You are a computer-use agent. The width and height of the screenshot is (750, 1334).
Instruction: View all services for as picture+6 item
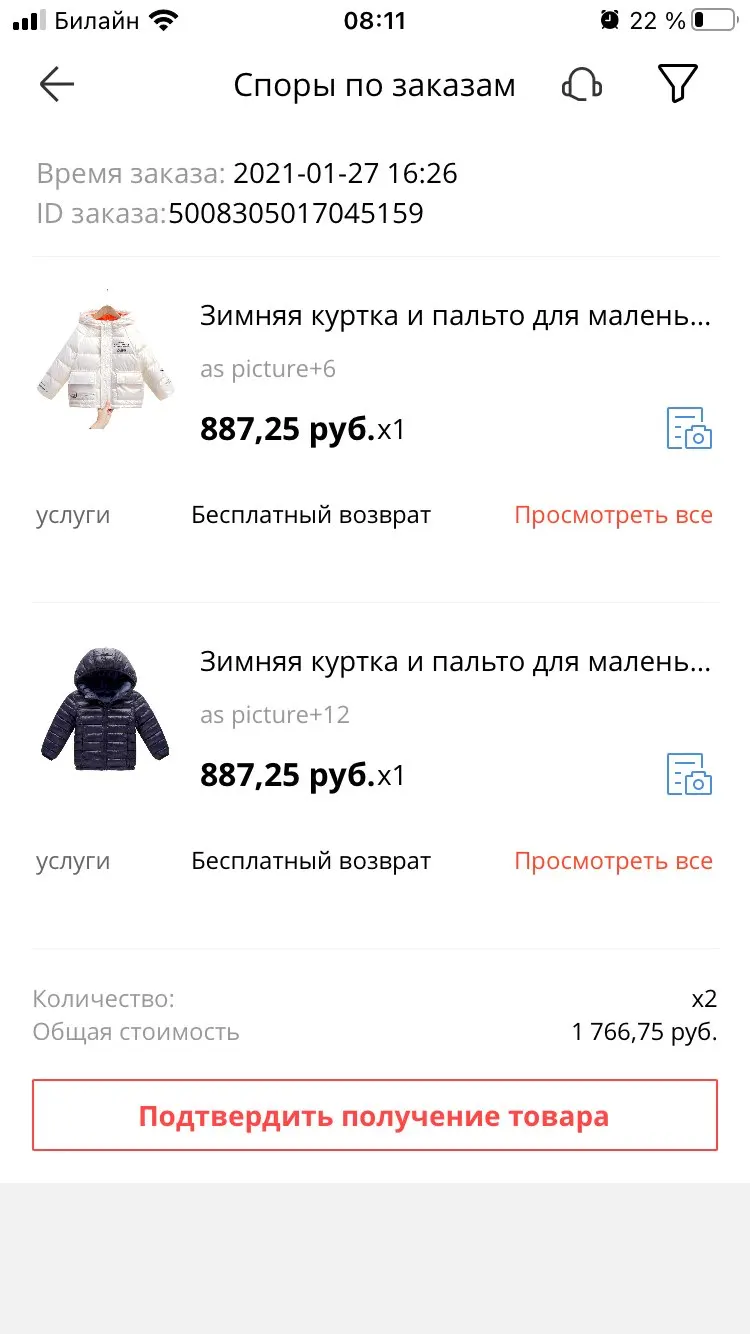(x=613, y=516)
